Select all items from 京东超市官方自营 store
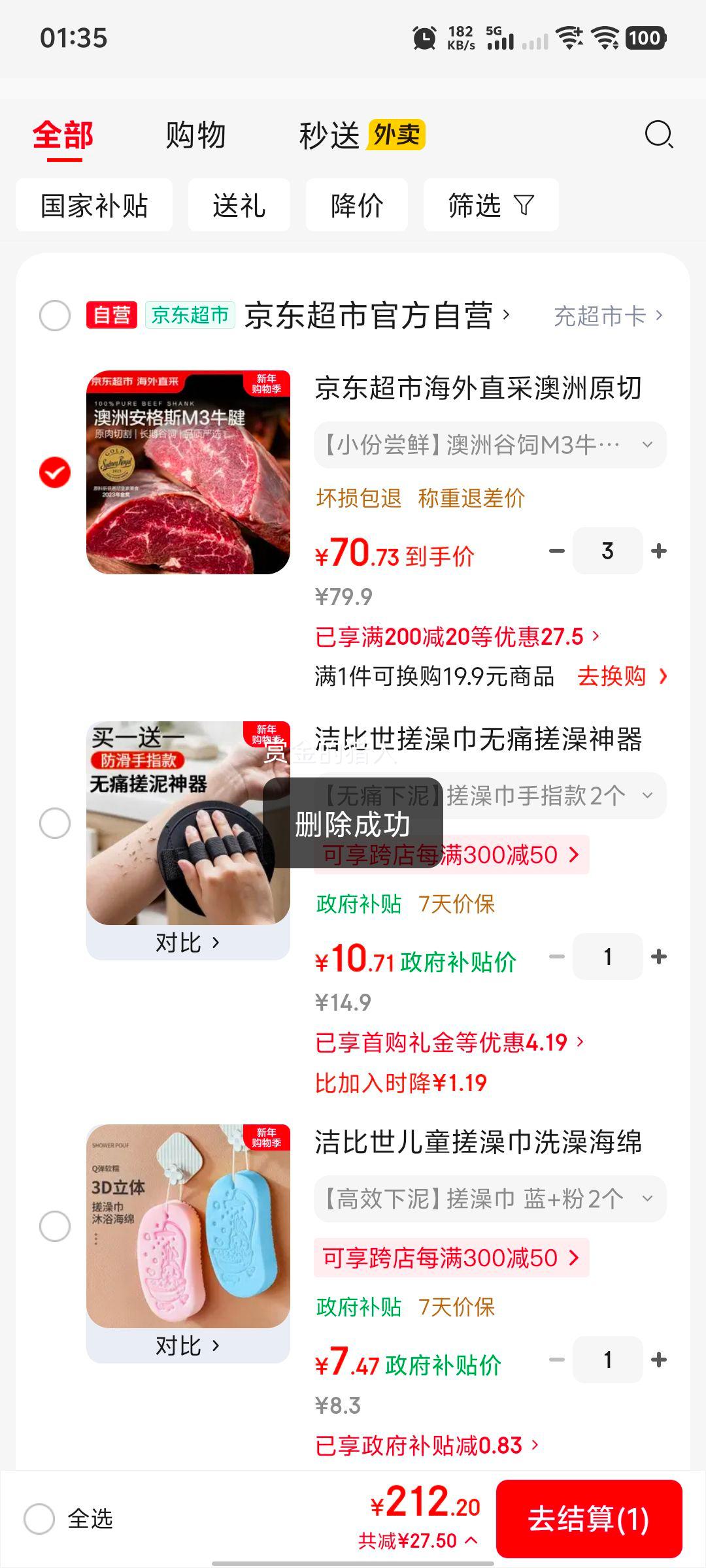This screenshot has width=706, height=1568. click(55, 316)
